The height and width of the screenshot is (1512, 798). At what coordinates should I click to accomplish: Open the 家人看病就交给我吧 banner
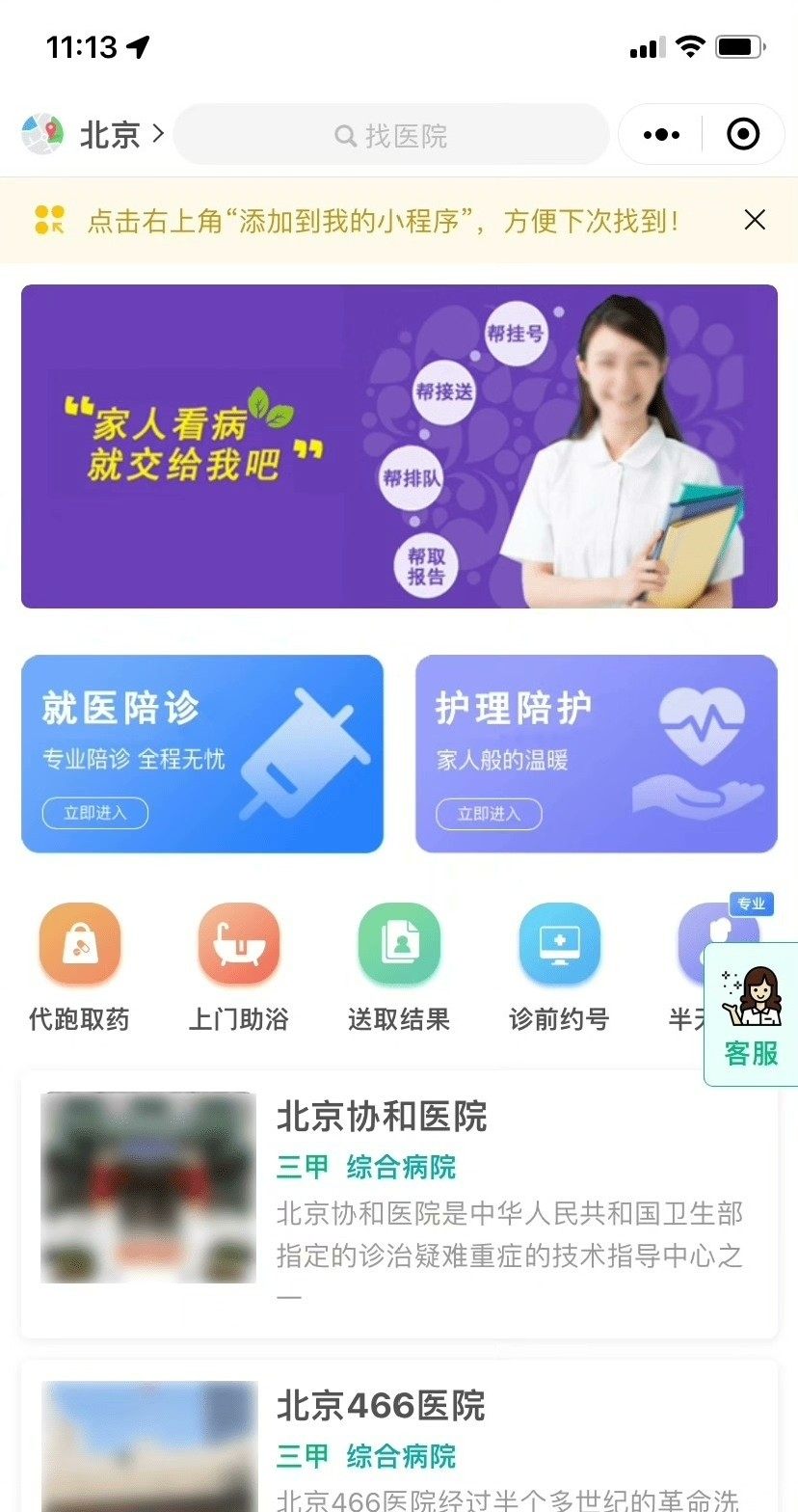coord(399,445)
